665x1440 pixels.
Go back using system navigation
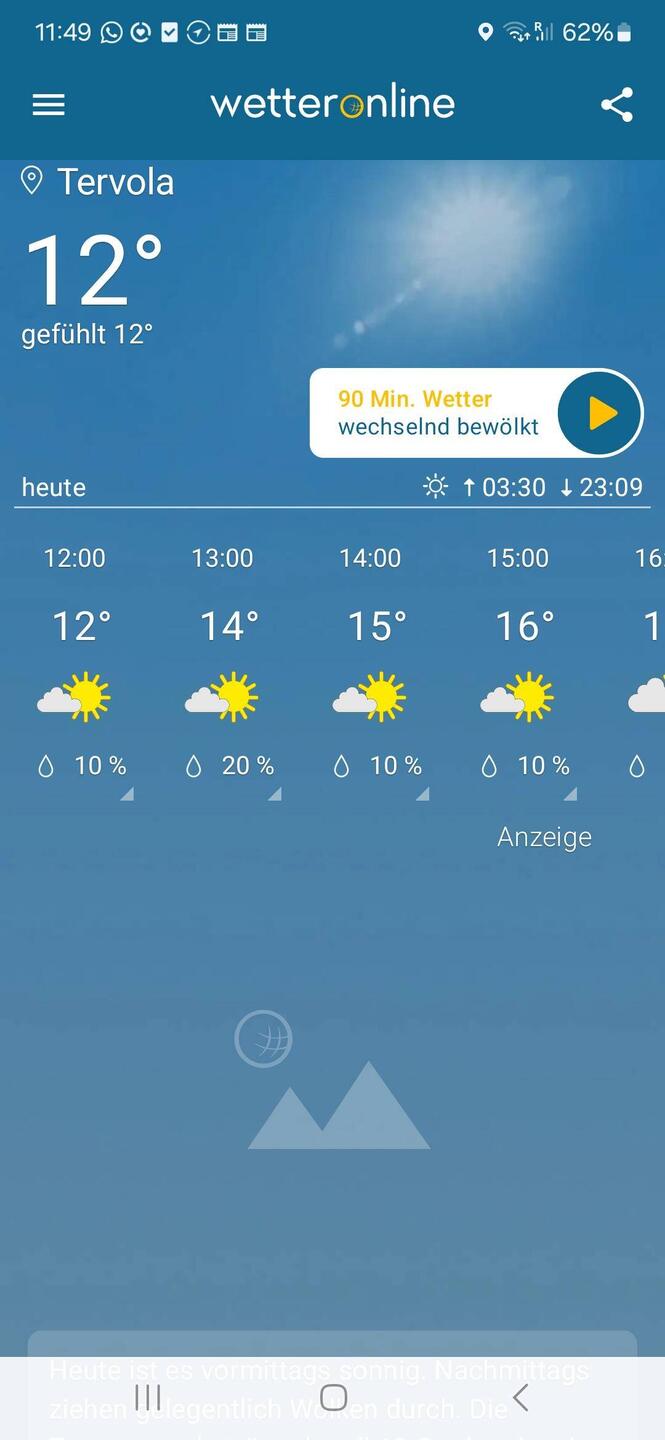(x=520, y=1397)
